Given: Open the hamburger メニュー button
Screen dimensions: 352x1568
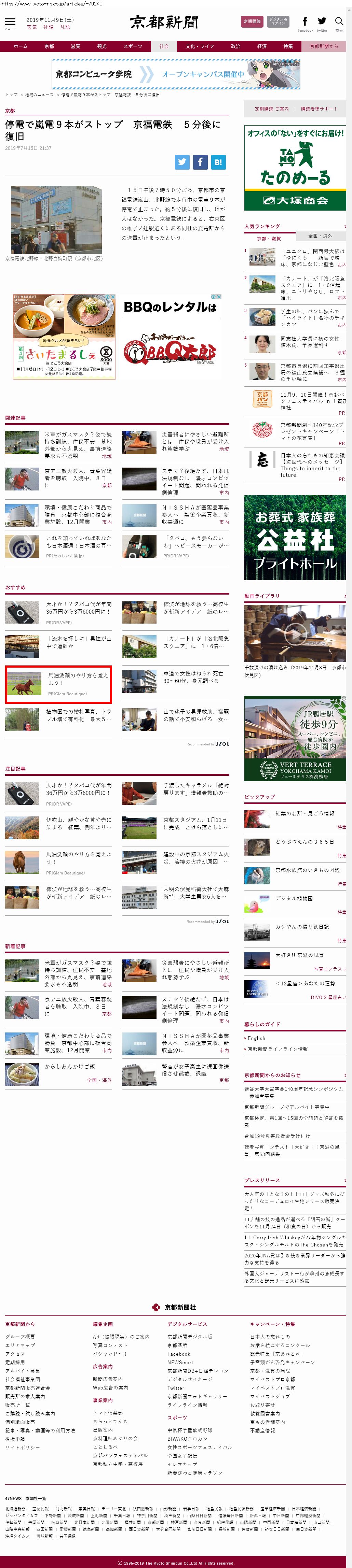Looking at the screenshot, I should point(10,23).
